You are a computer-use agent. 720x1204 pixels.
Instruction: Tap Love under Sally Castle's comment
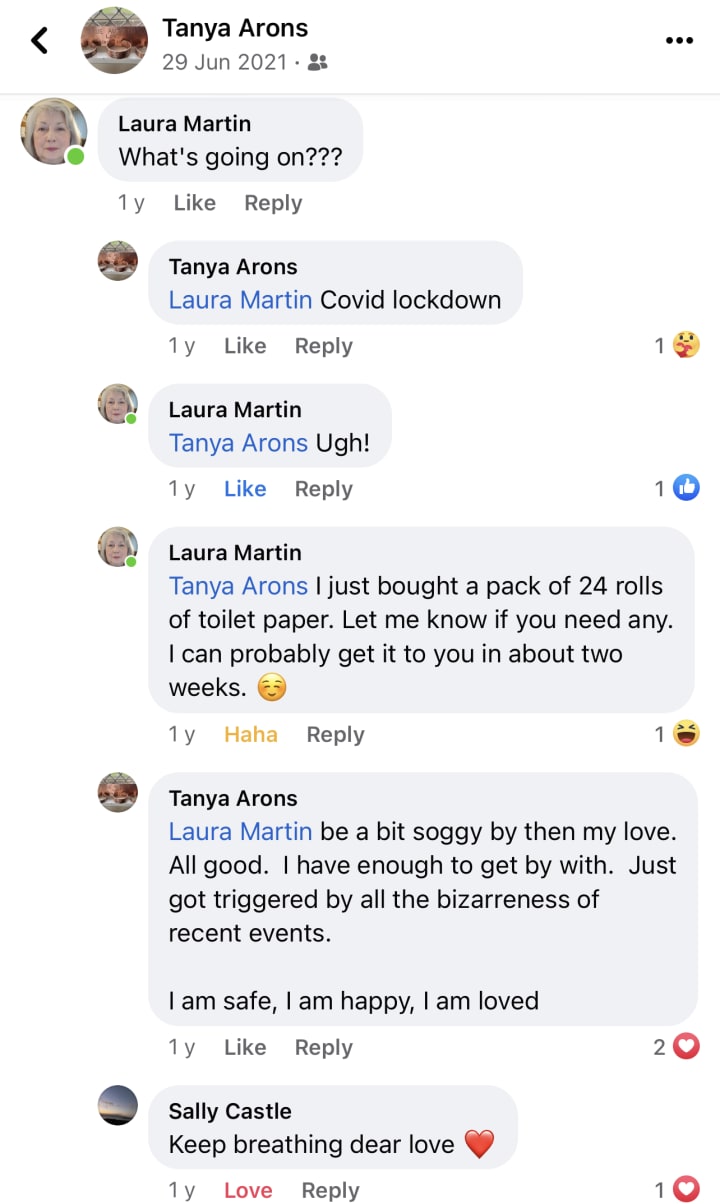tap(248, 1190)
